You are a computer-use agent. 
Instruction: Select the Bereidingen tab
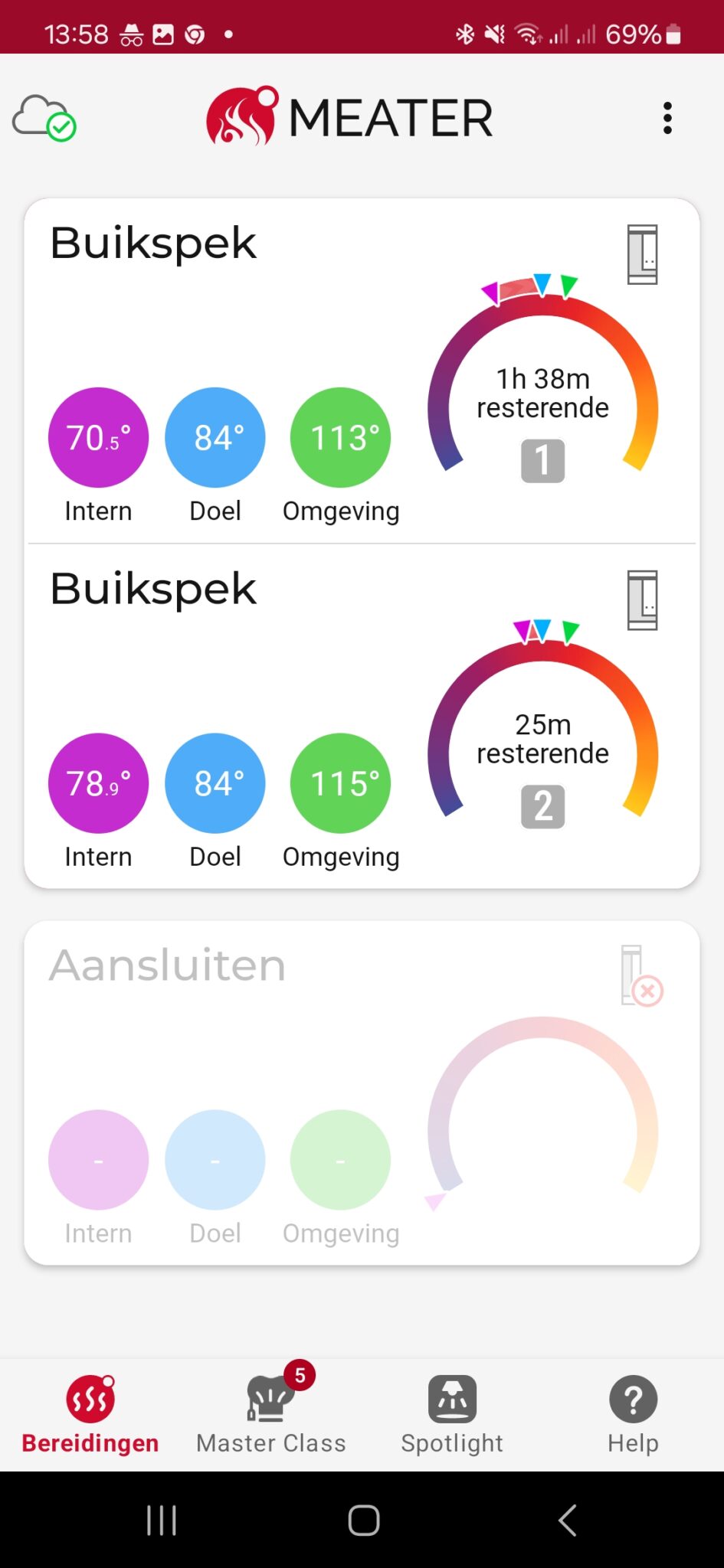(90, 1415)
